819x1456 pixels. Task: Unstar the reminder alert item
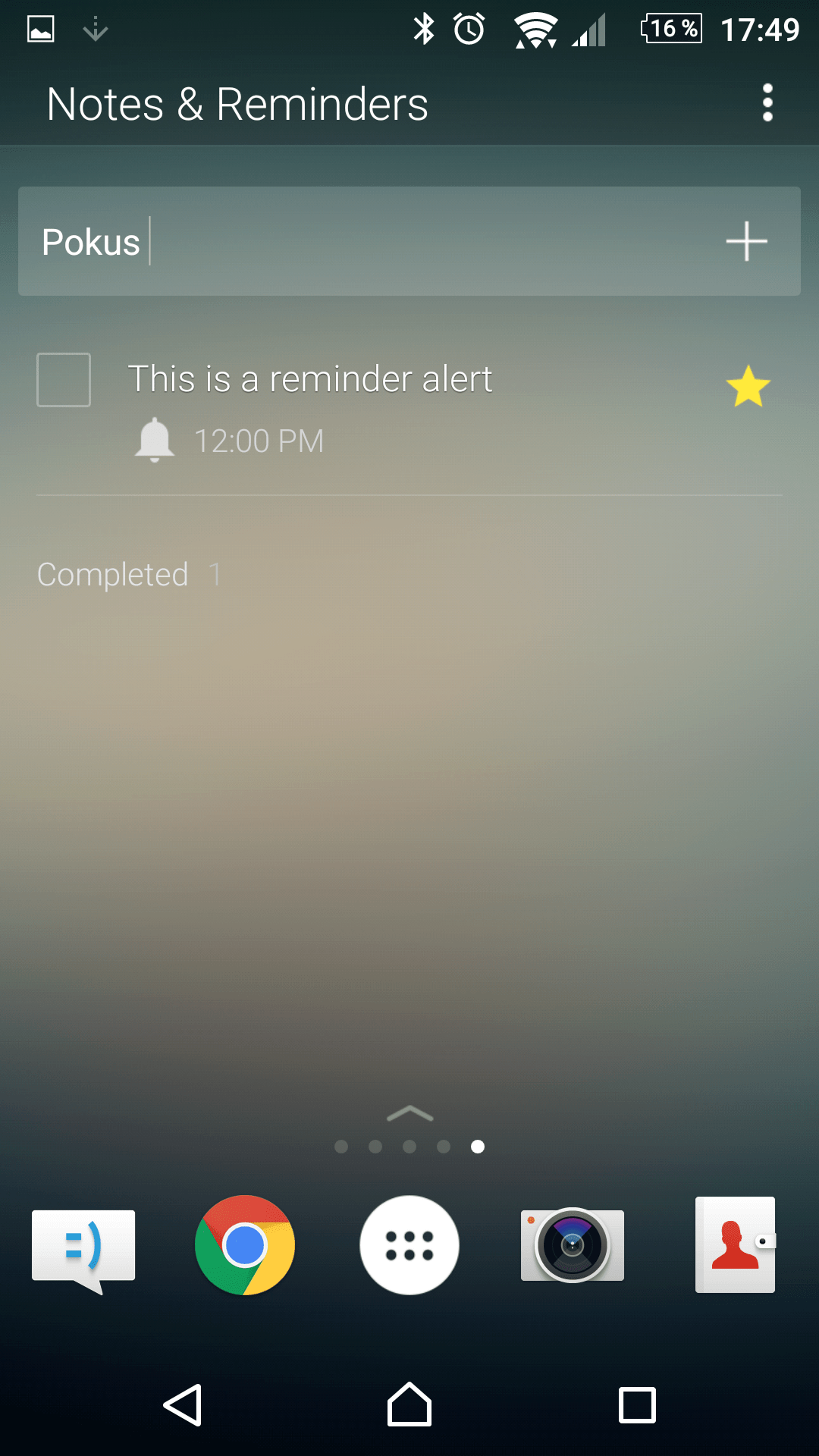click(748, 386)
